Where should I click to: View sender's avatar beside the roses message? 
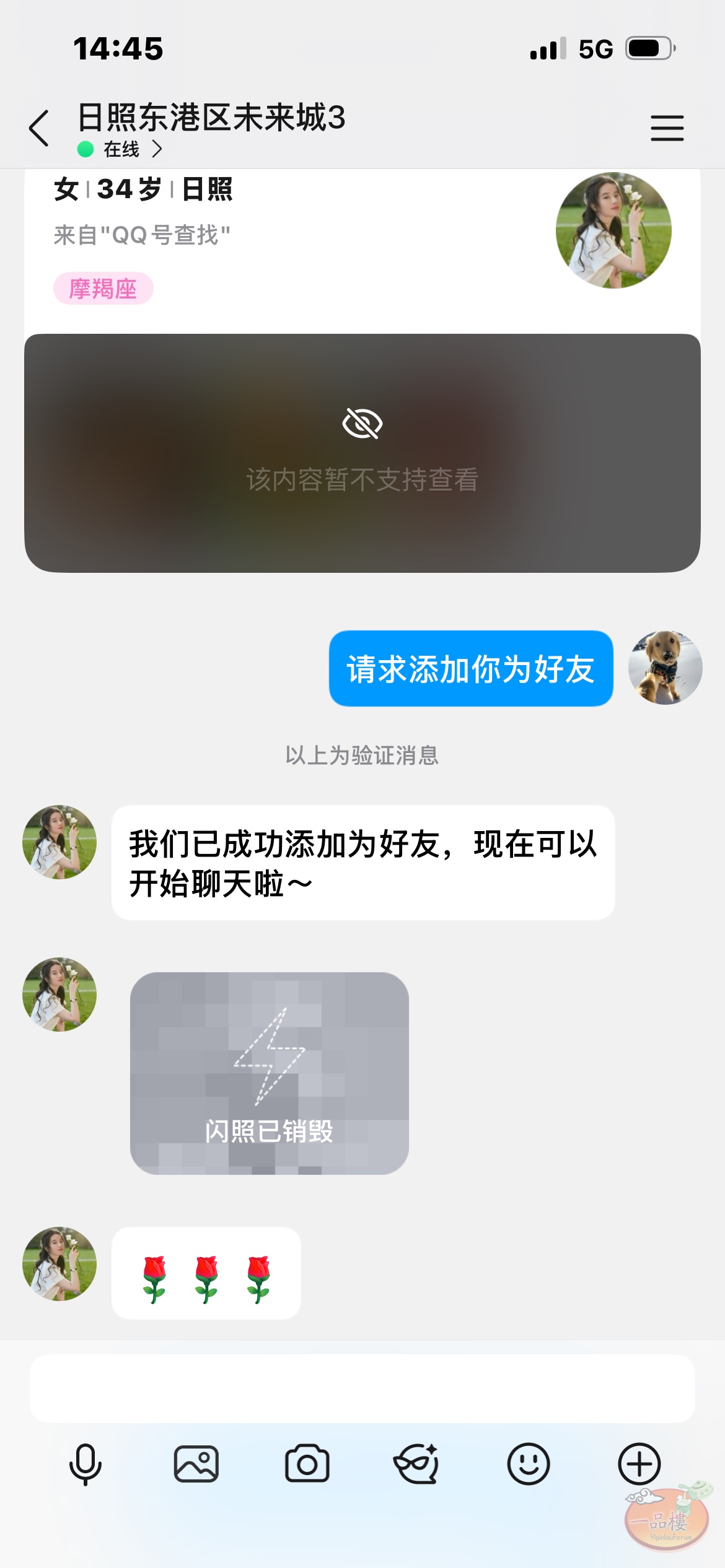(x=59, y=1263)
